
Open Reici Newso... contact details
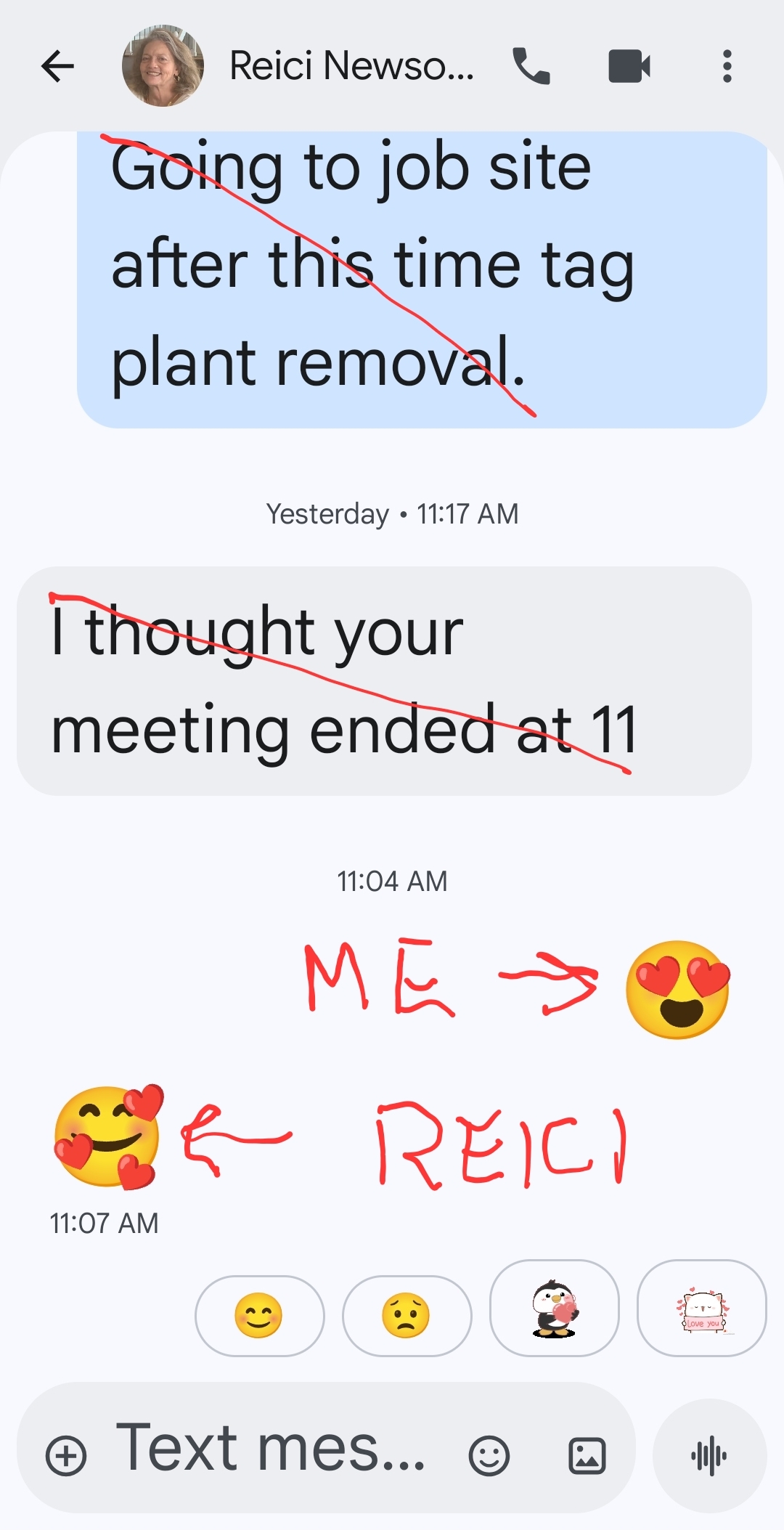pyautogui.click(x=351, y=66)
